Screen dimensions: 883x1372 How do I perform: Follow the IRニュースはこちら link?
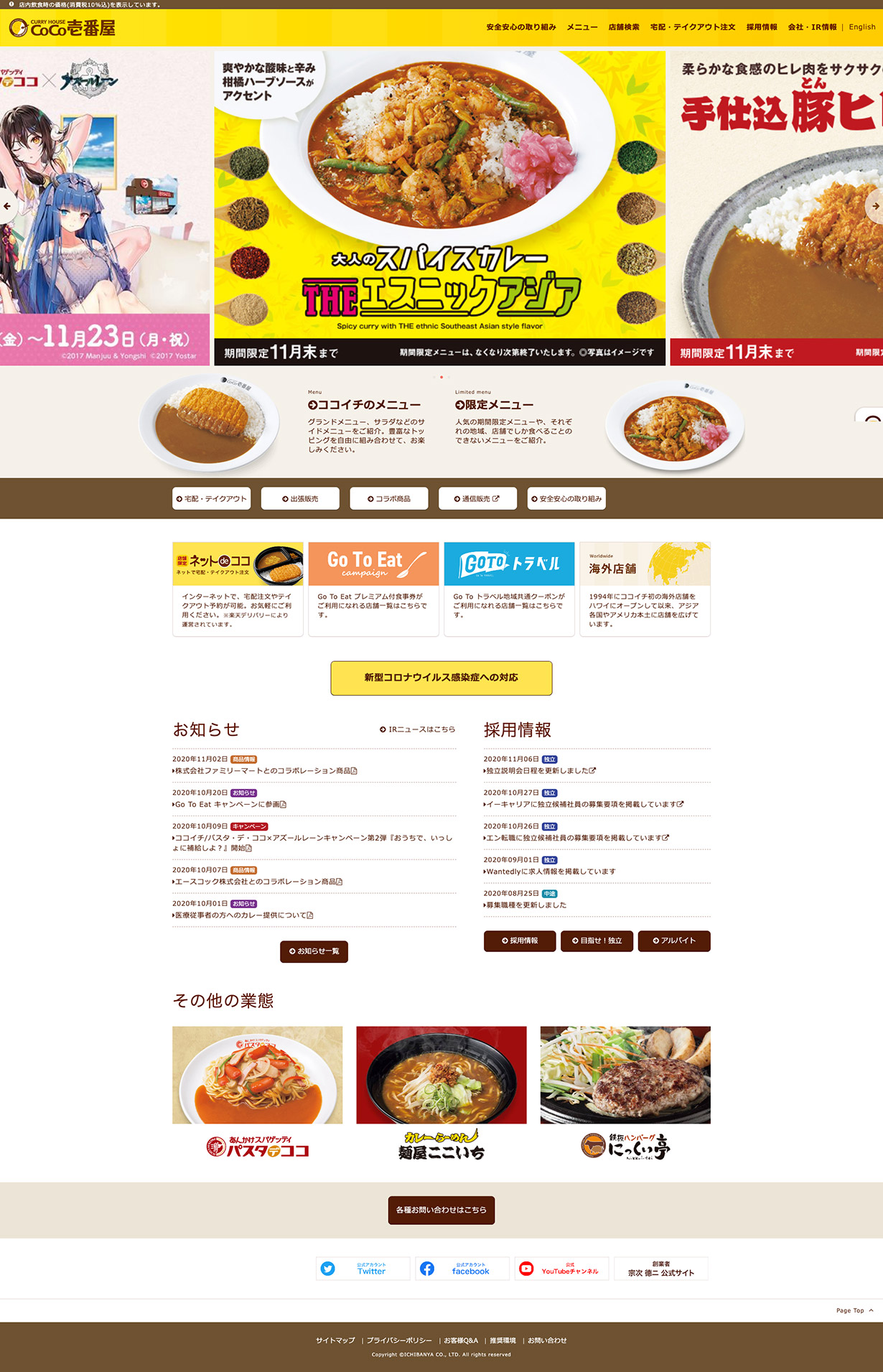coord(418,729)
